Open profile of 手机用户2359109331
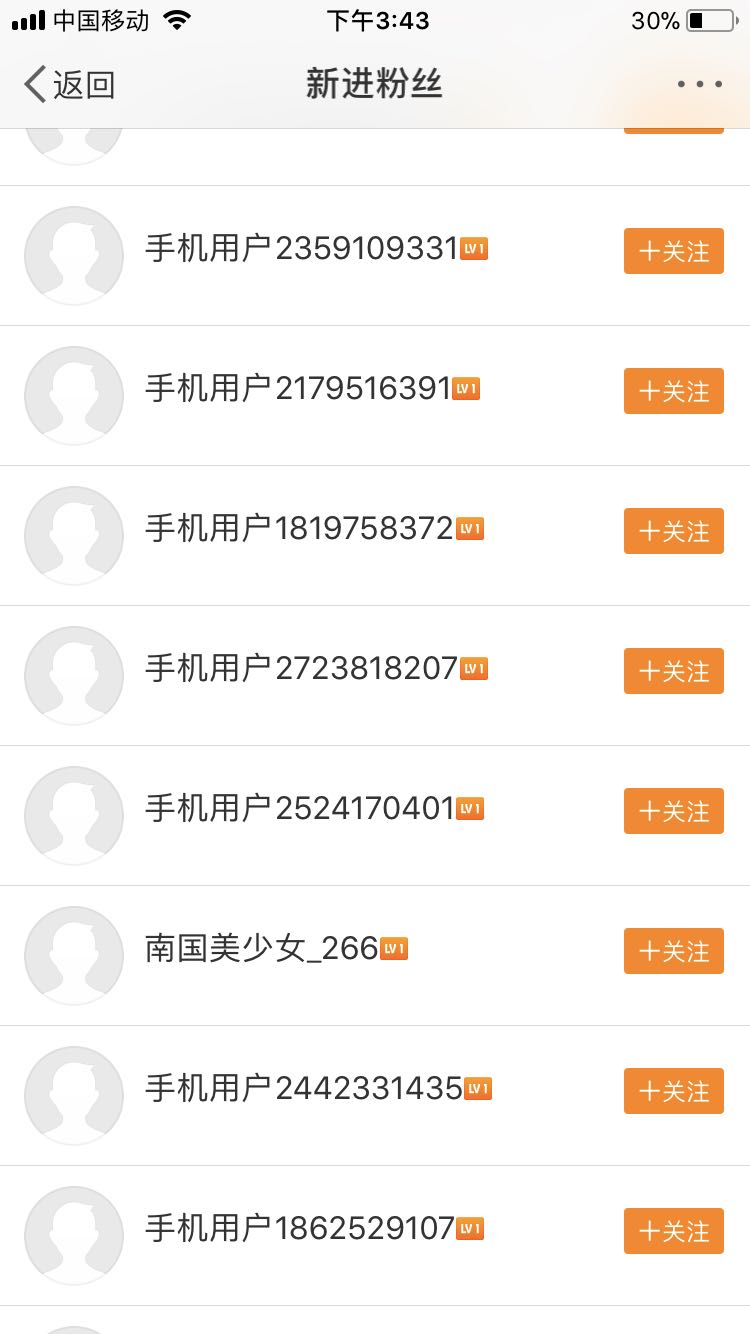The image size is (750, 1334). (x=301, y=249)
